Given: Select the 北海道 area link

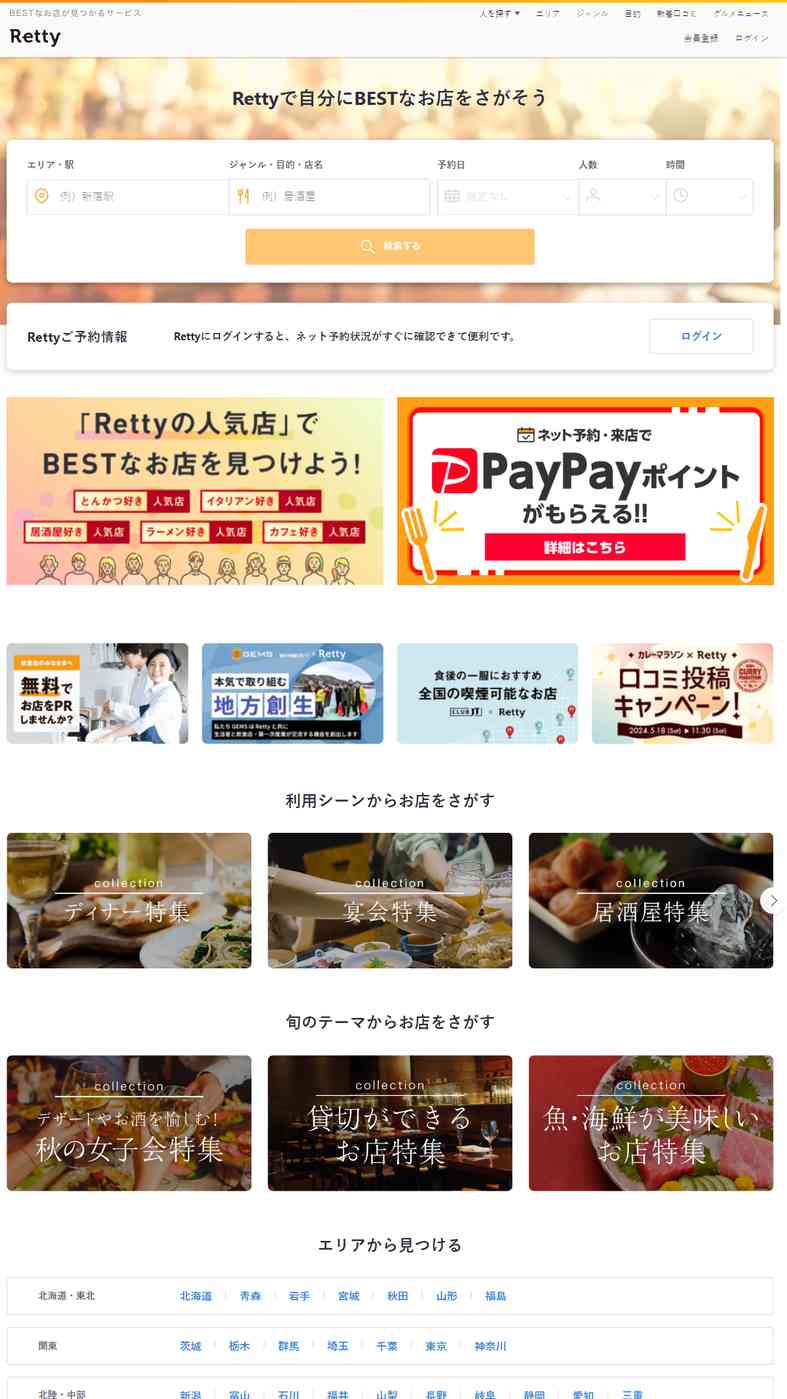Looking at the screenshot, I should 196,1296.
